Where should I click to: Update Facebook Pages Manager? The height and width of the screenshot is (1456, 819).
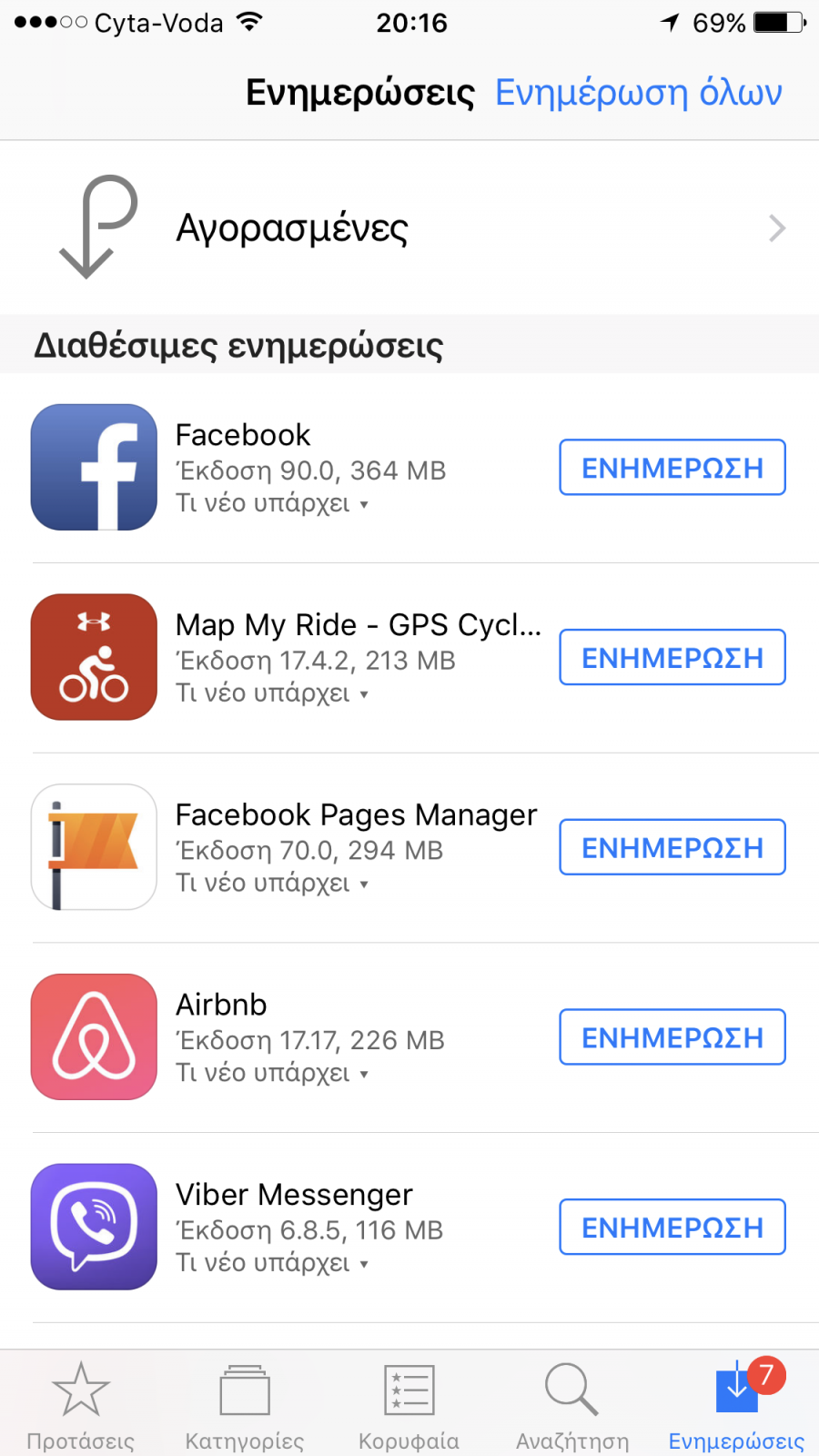(672, 847)
